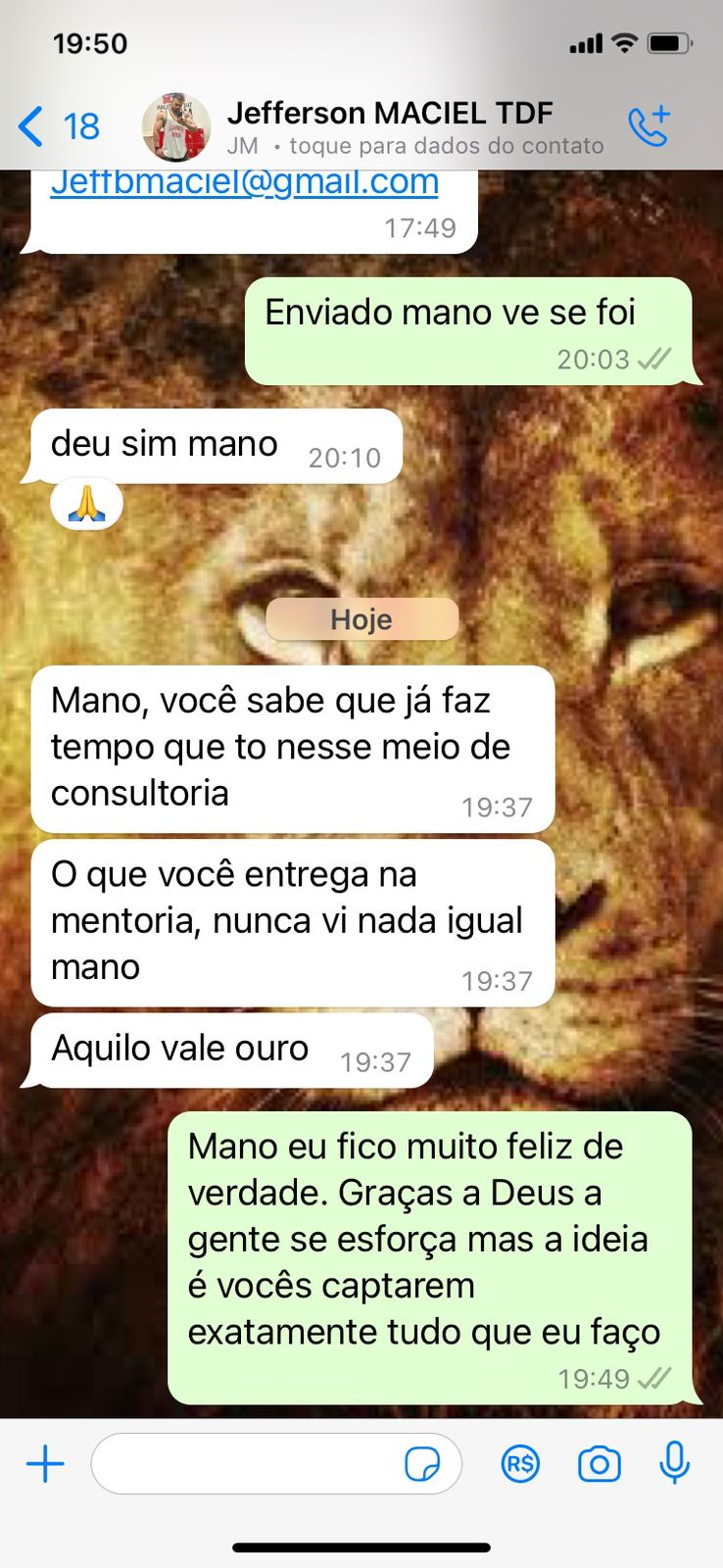Tap the microphone to record audio
The width and height of the screenshot is (723, 1568).
[x=674, y=1464]
